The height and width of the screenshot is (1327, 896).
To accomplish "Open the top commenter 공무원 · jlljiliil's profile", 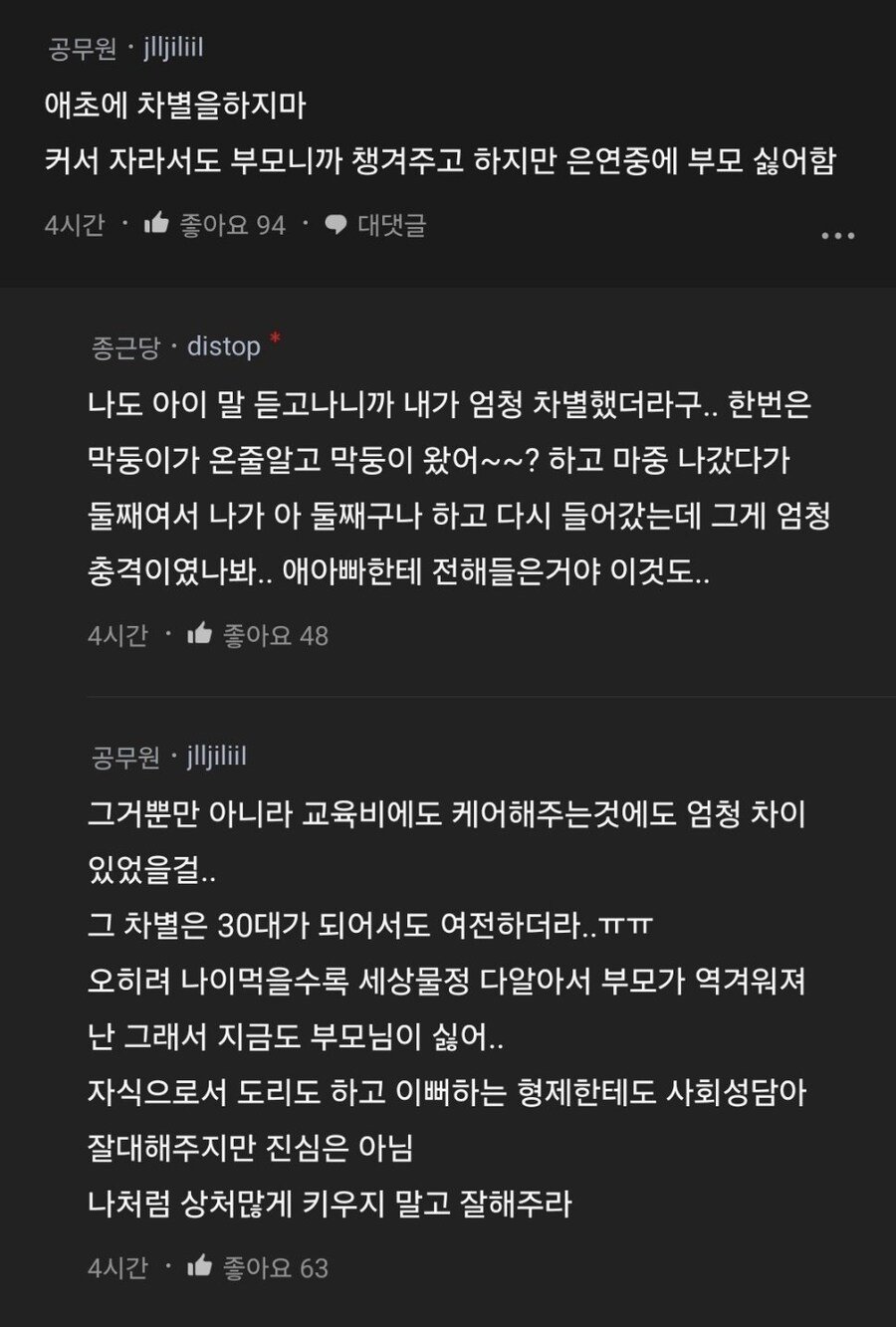I will (125, 48).
